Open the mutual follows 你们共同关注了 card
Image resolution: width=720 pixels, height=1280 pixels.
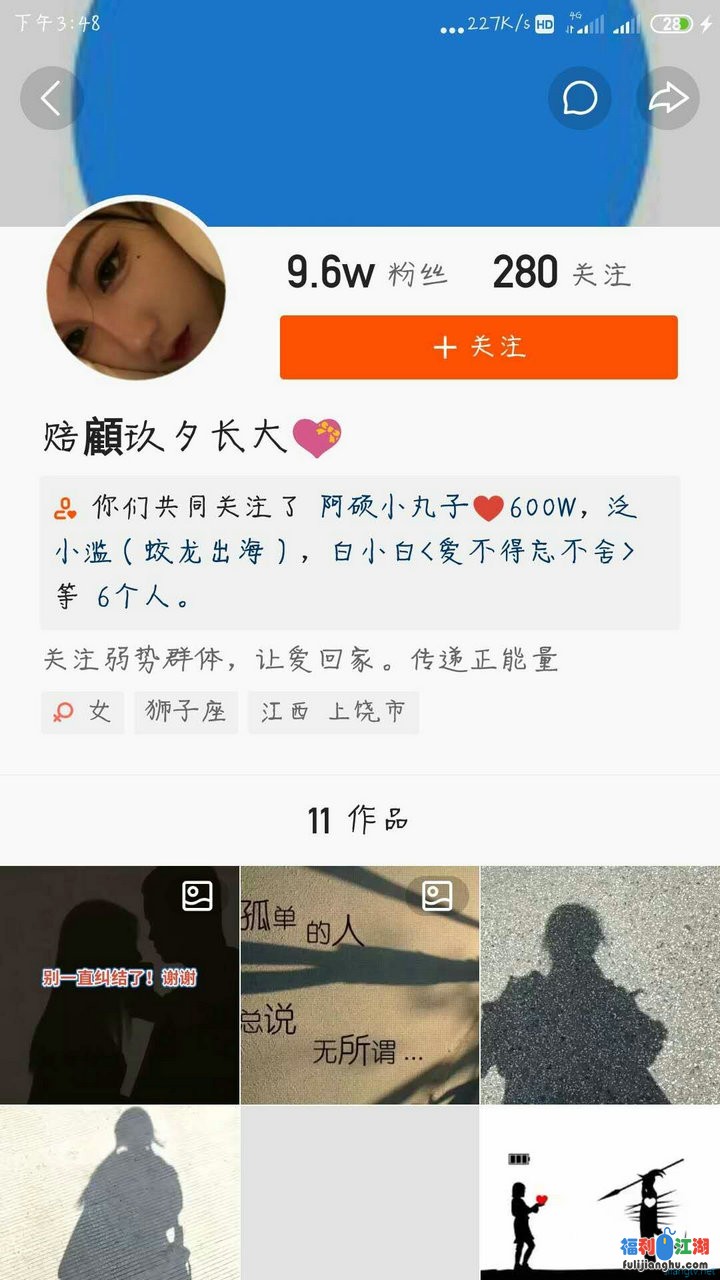pos(360,552)
